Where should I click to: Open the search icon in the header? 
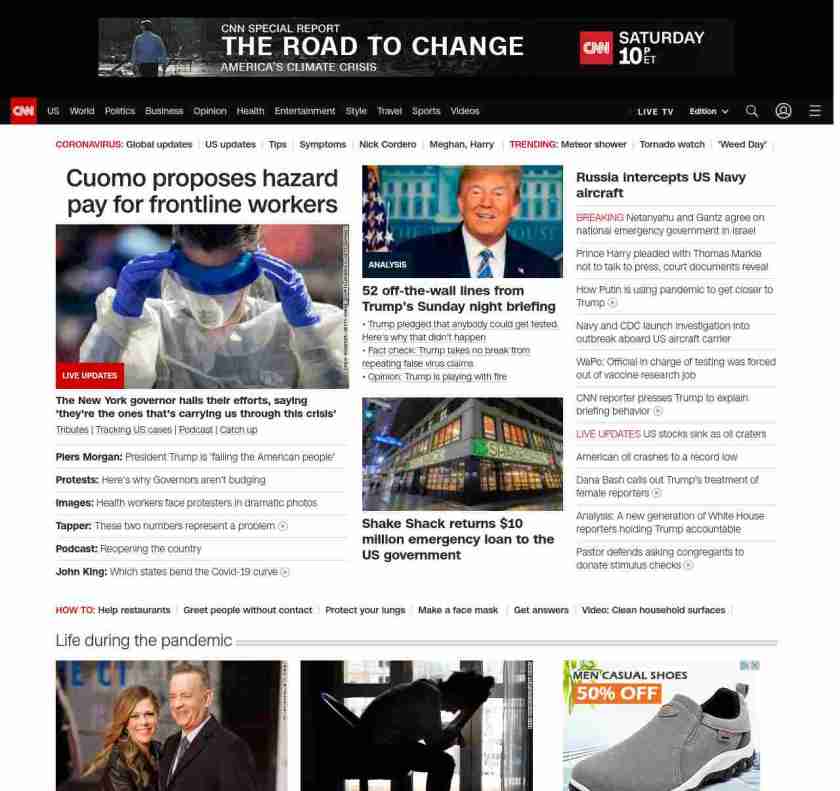click(x=752, y=111)
